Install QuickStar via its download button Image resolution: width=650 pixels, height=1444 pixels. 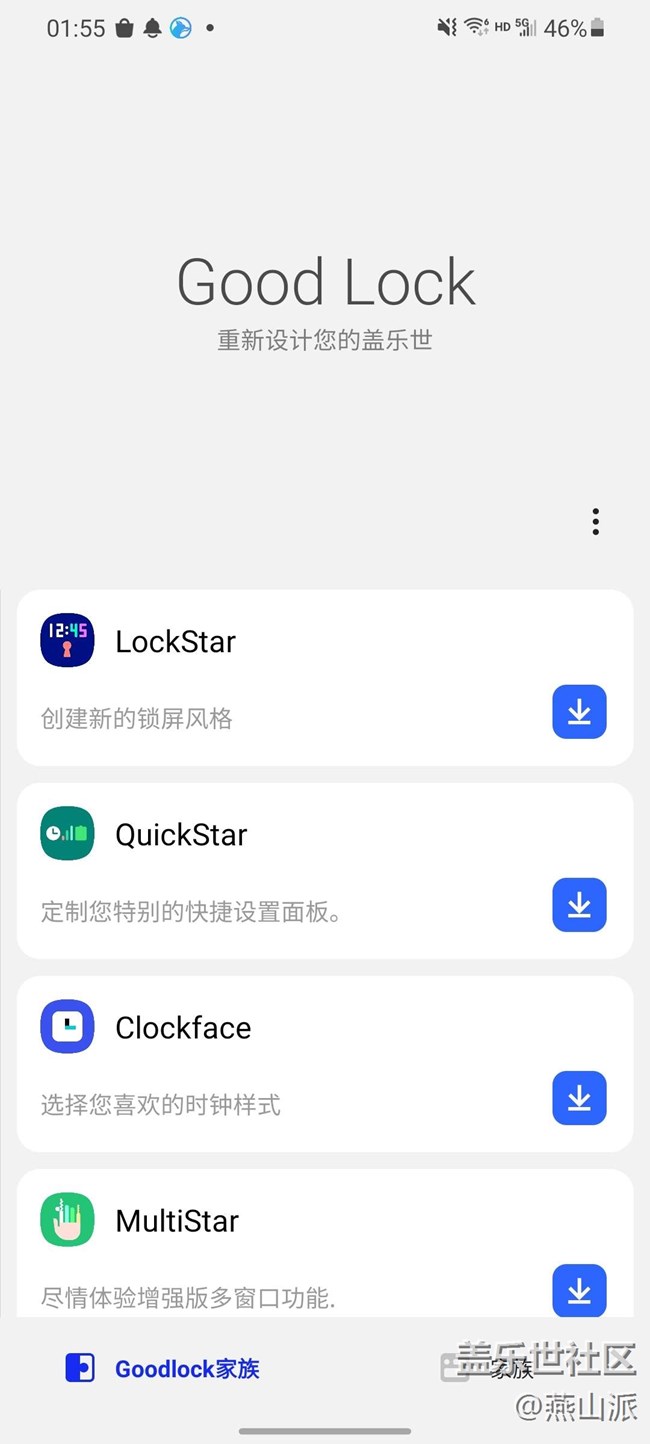point(579,905)
